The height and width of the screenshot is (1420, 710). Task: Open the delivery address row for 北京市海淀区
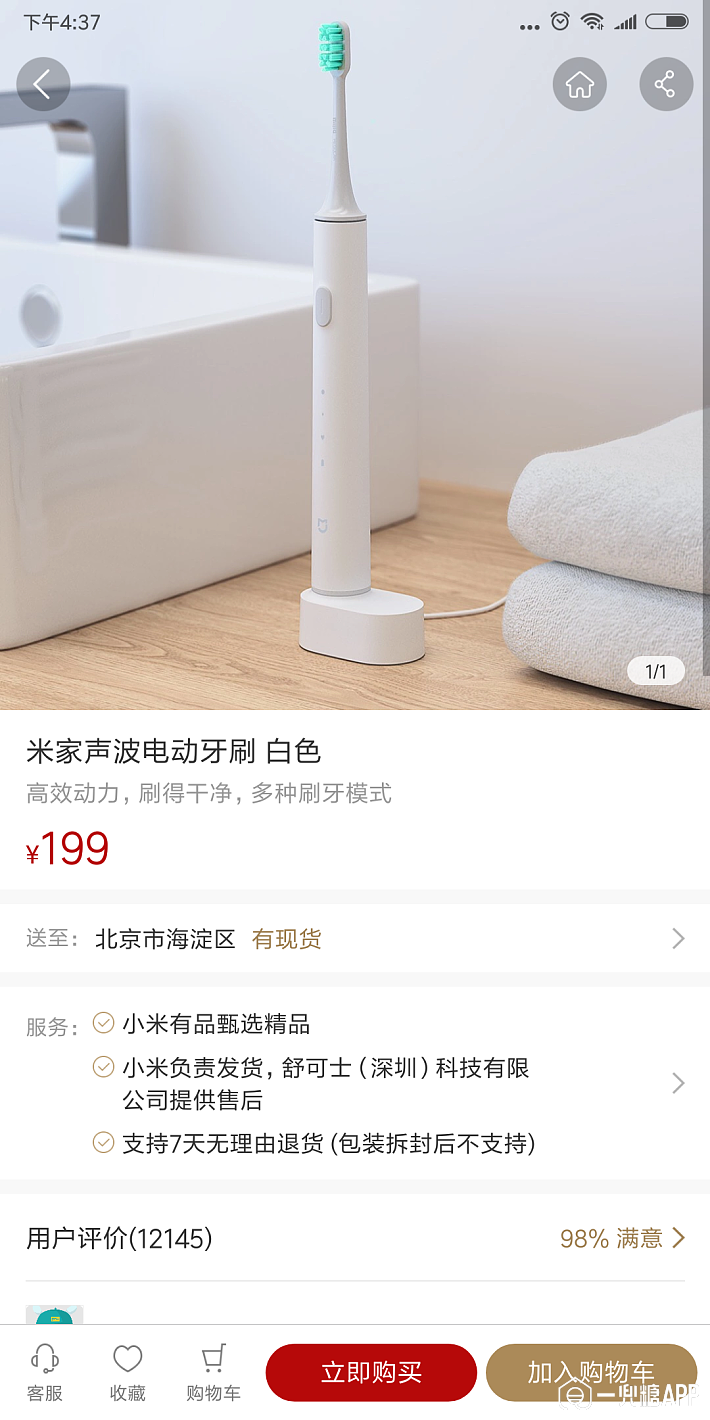[355, 939]
